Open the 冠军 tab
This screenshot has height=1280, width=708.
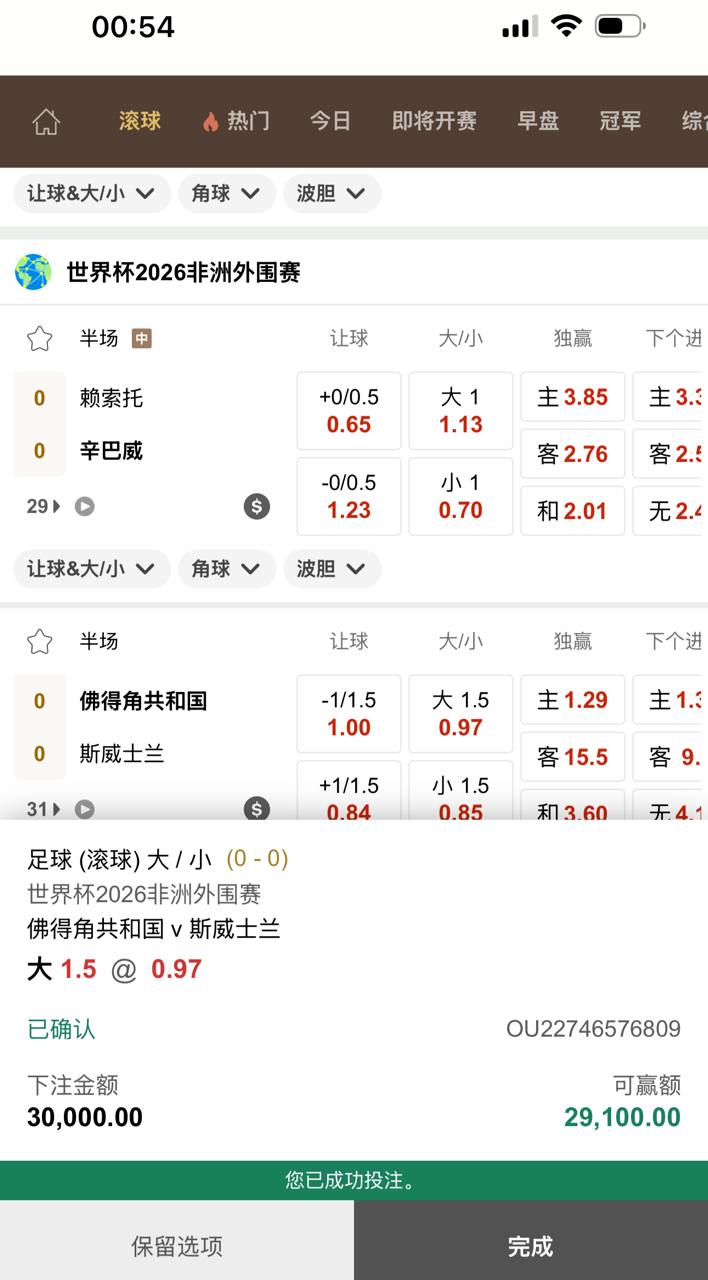620,122
